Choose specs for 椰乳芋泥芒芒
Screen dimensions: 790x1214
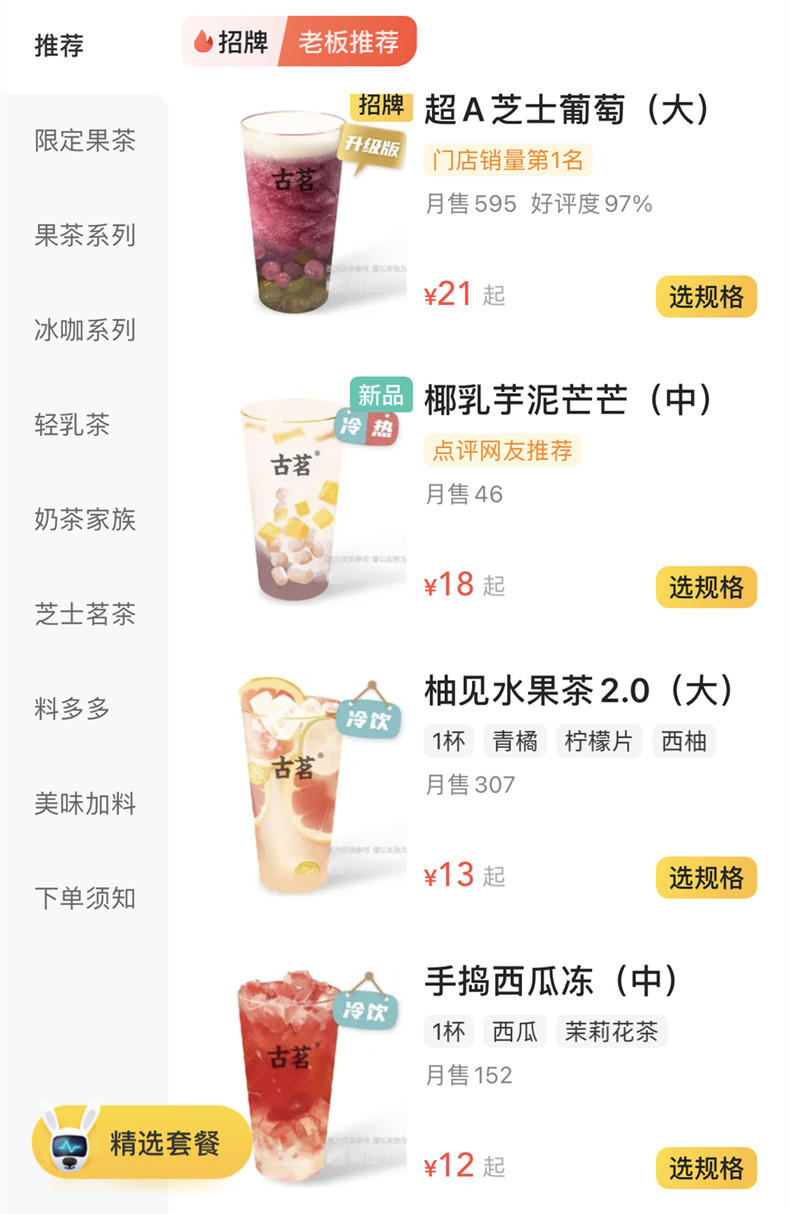(706, 587)
